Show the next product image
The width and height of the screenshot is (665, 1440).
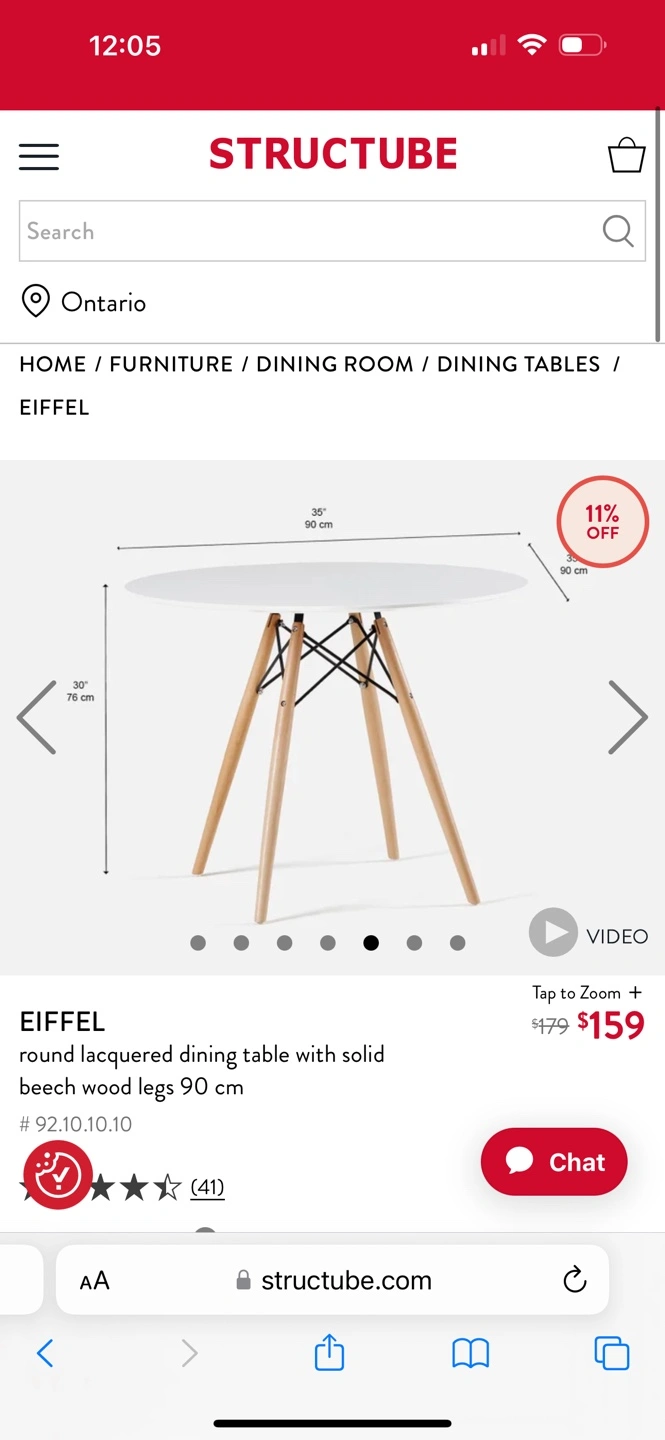(x=628, y=717)
